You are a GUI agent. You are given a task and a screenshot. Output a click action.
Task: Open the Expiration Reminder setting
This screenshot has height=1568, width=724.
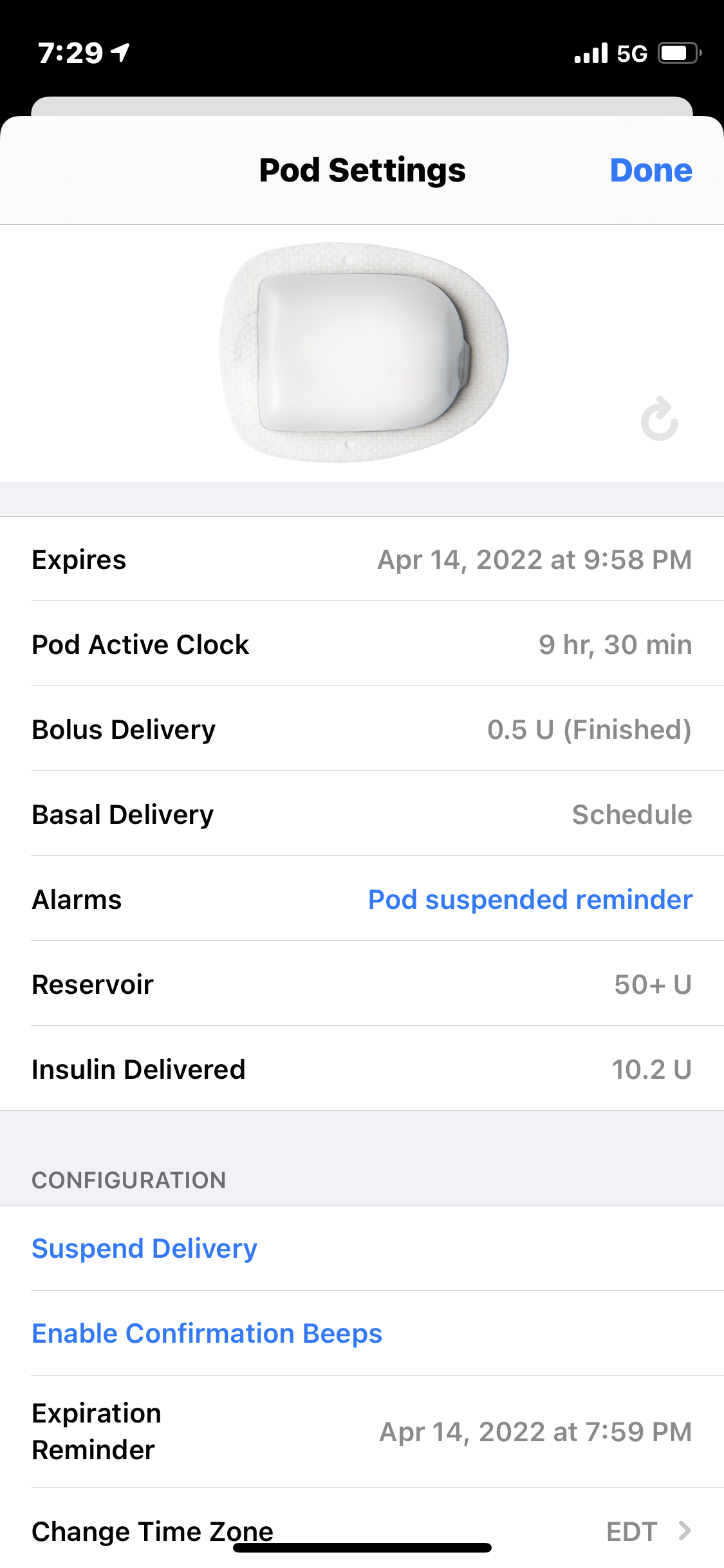pos(362,1430)
